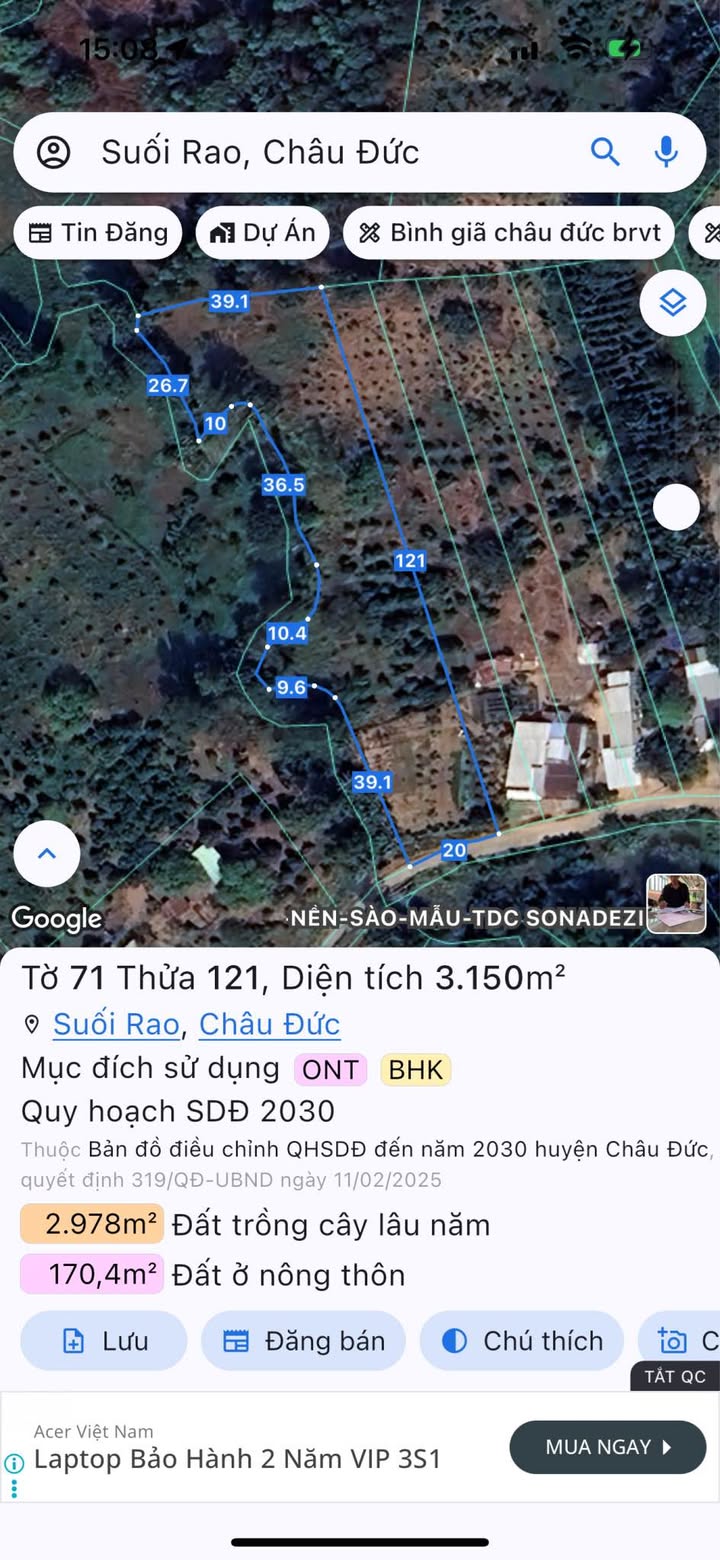Open the map layers button

pos(673,302)
